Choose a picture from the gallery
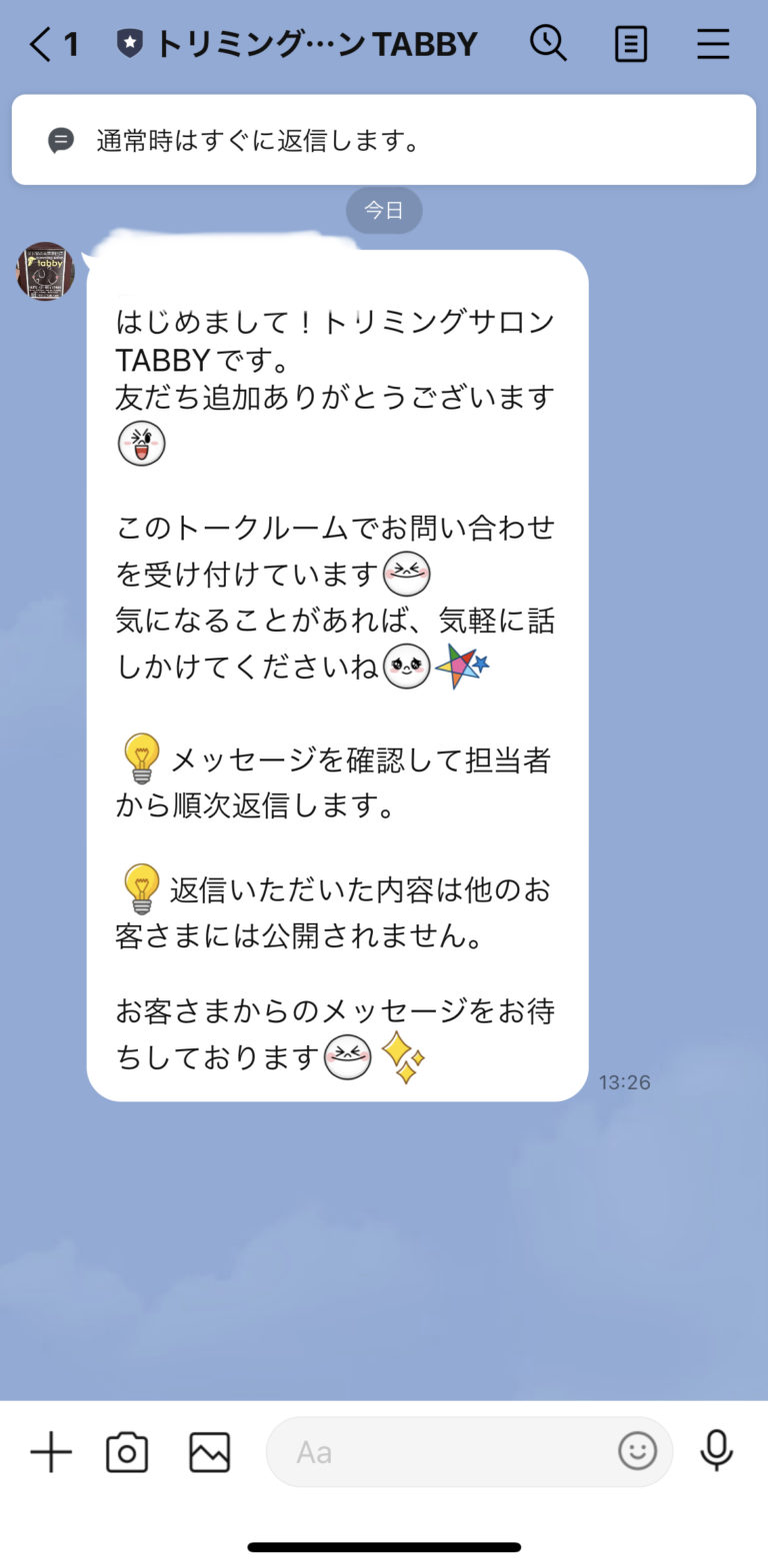This screenshot has height=1568, width=768. click(x=209, y=1452)
